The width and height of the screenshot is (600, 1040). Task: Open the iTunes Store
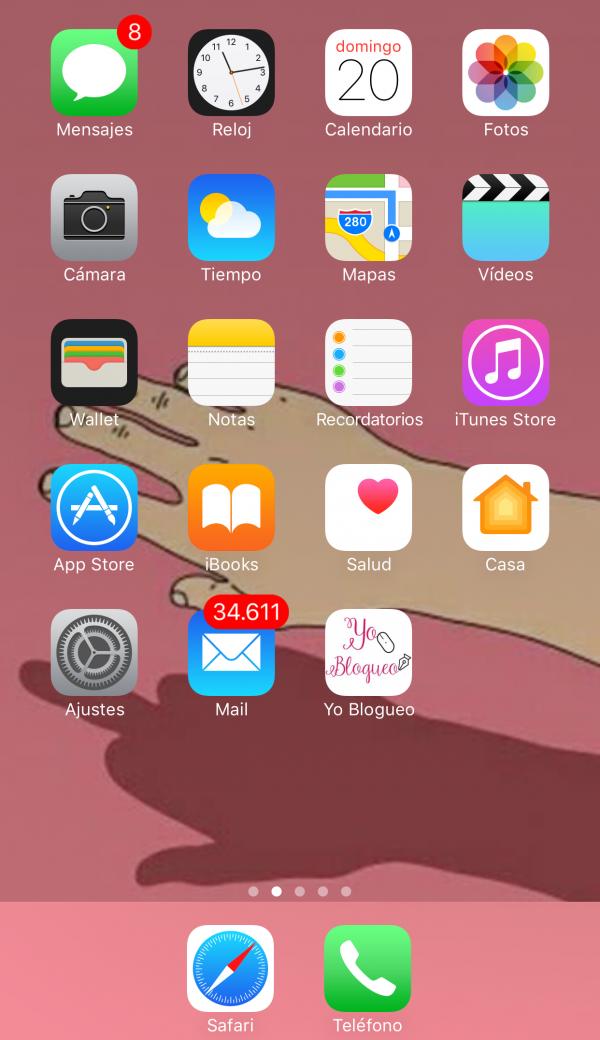point(505,363)
